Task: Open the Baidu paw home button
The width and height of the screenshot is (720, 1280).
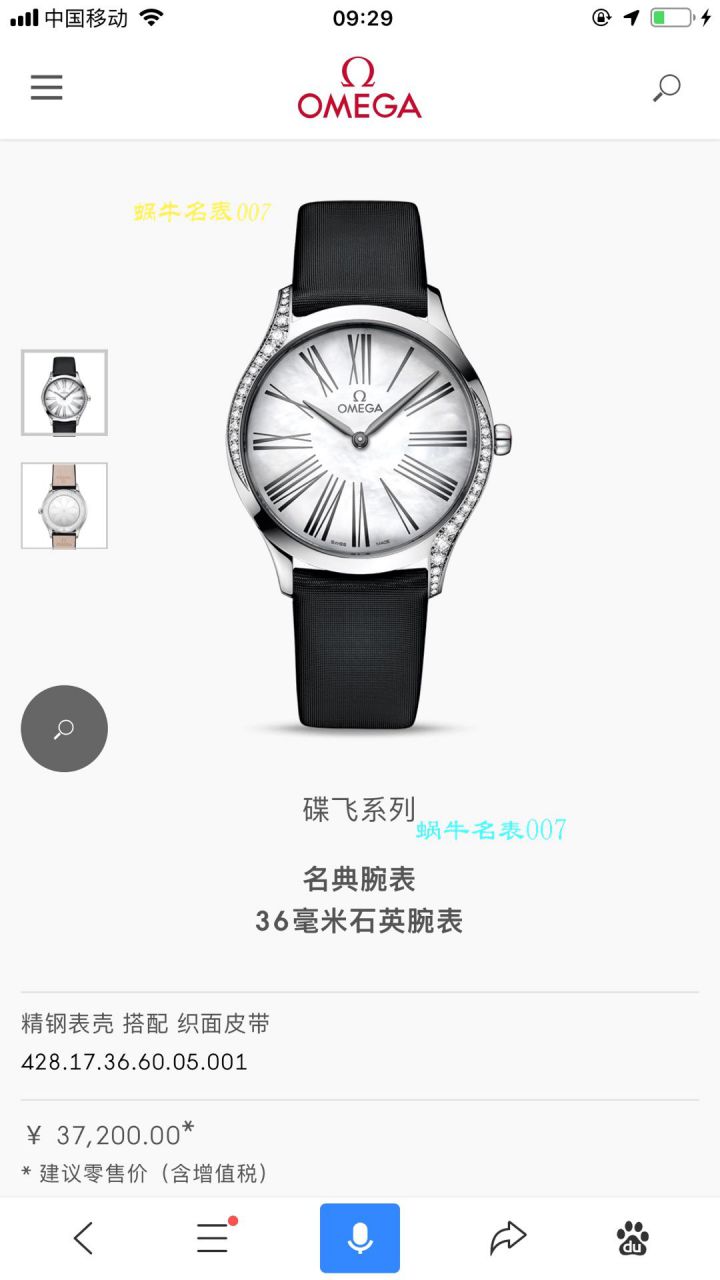Action: click(x=632, y=1238)
